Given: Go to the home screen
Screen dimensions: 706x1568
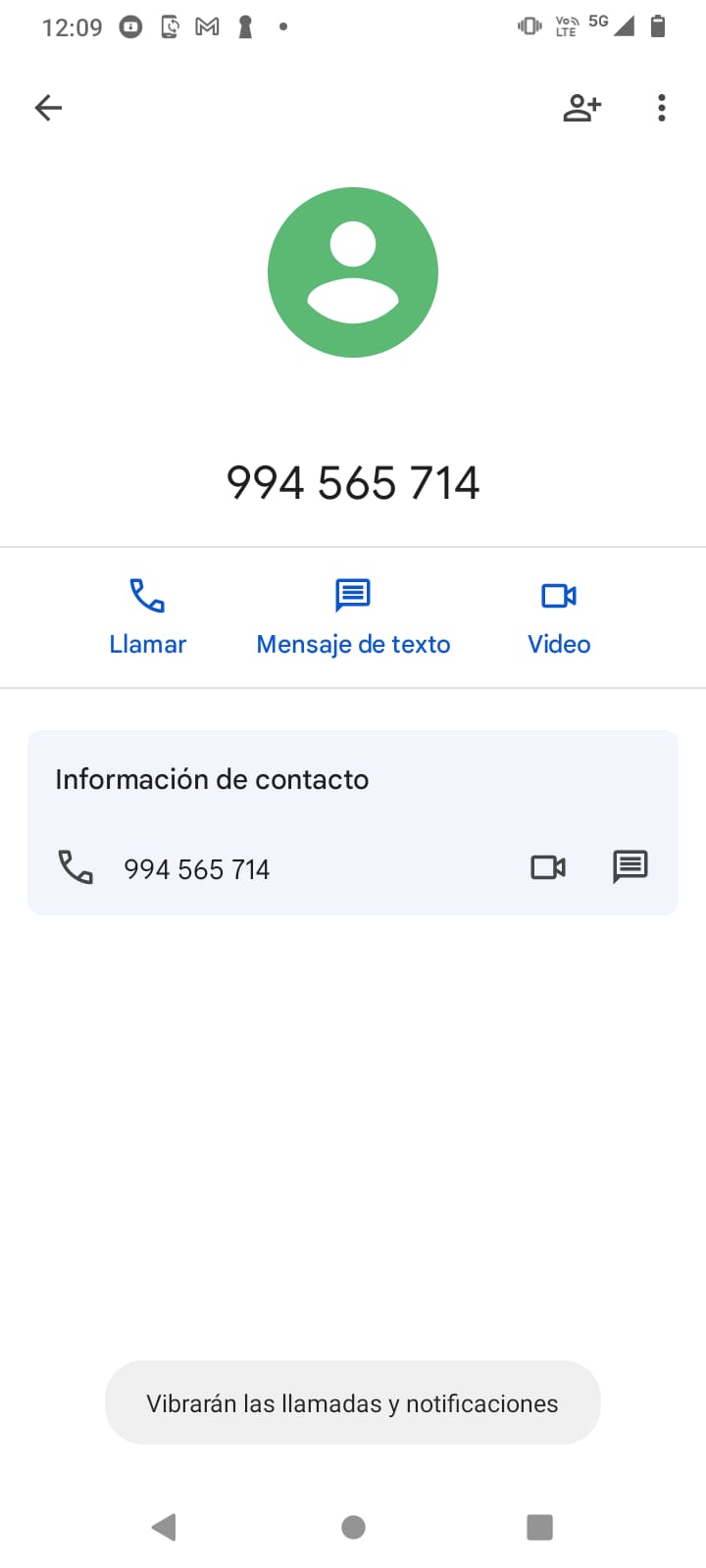Looking at the screenshot, I should [x=353, y=1527].
